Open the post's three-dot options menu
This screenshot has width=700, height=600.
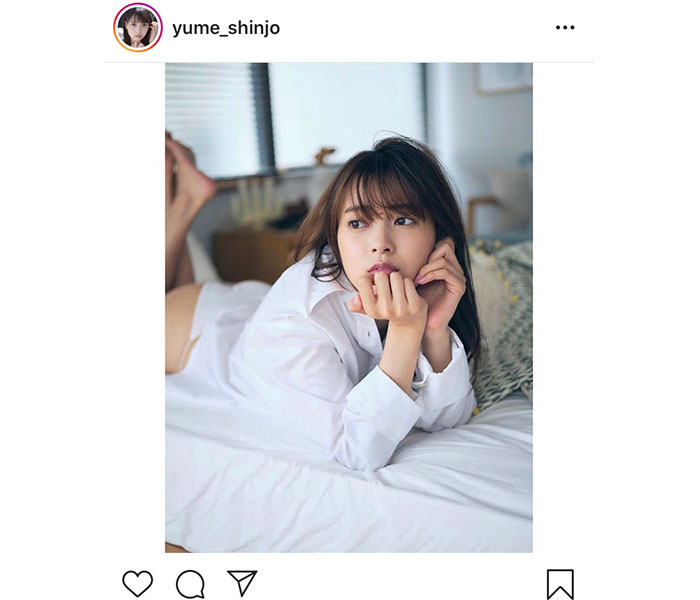pyautogui.click(x=565, y=28)
